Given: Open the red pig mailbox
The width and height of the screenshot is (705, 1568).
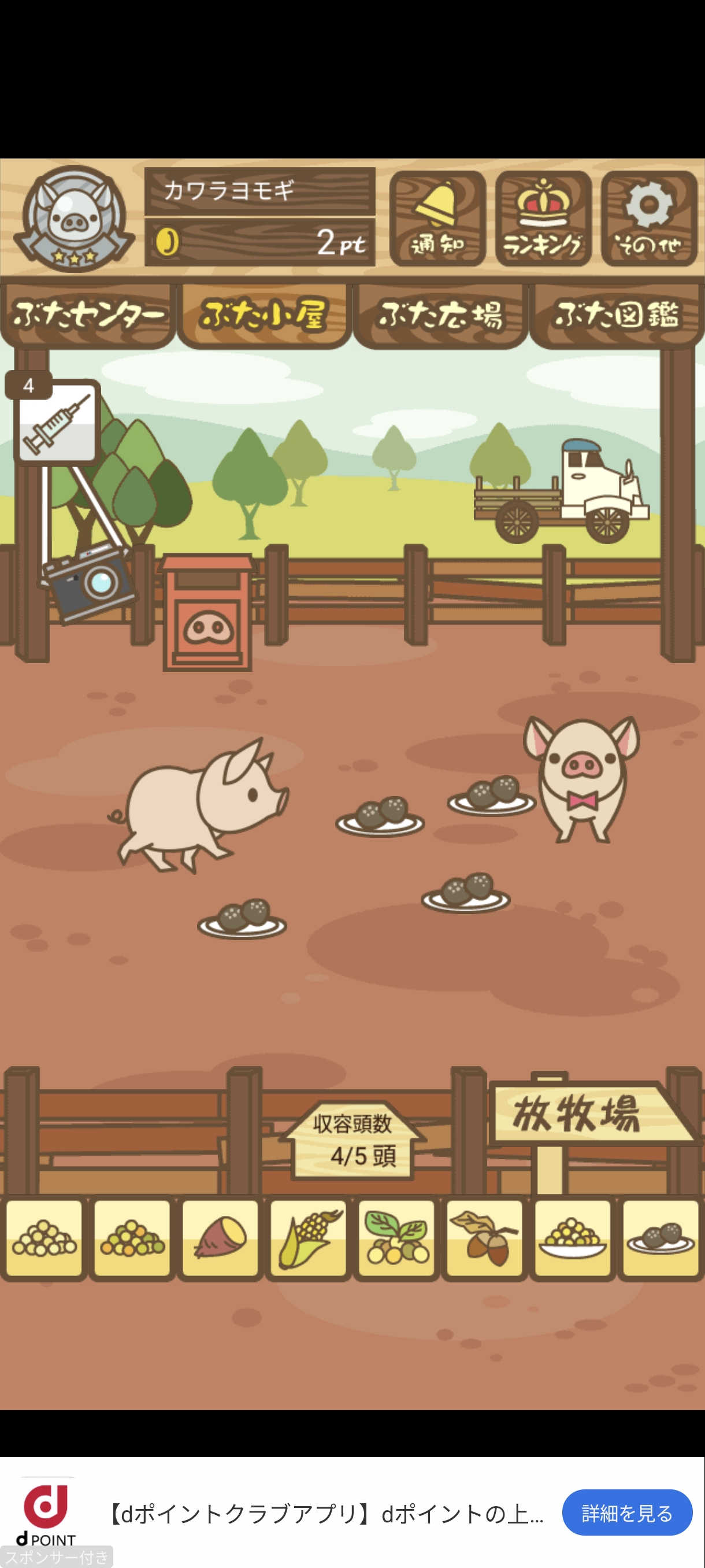Looking at the screenshot, I should pyautogui.click(x=207, y=615).
